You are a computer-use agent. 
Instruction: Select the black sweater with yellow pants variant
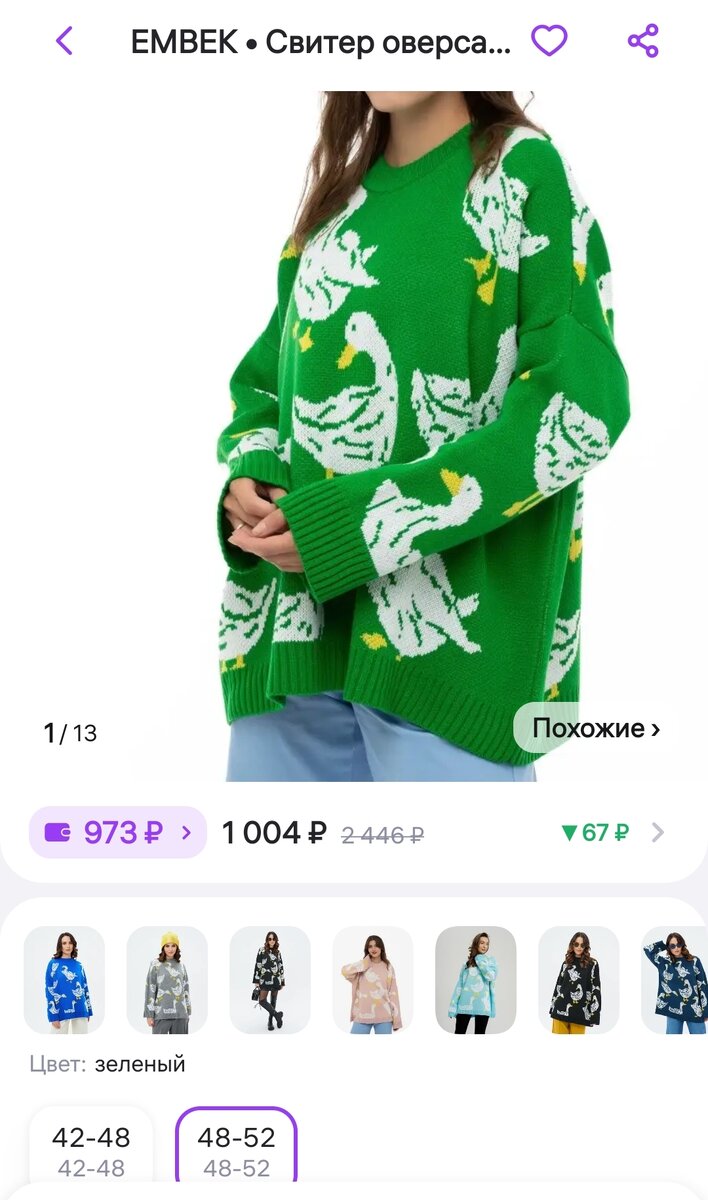579,980
